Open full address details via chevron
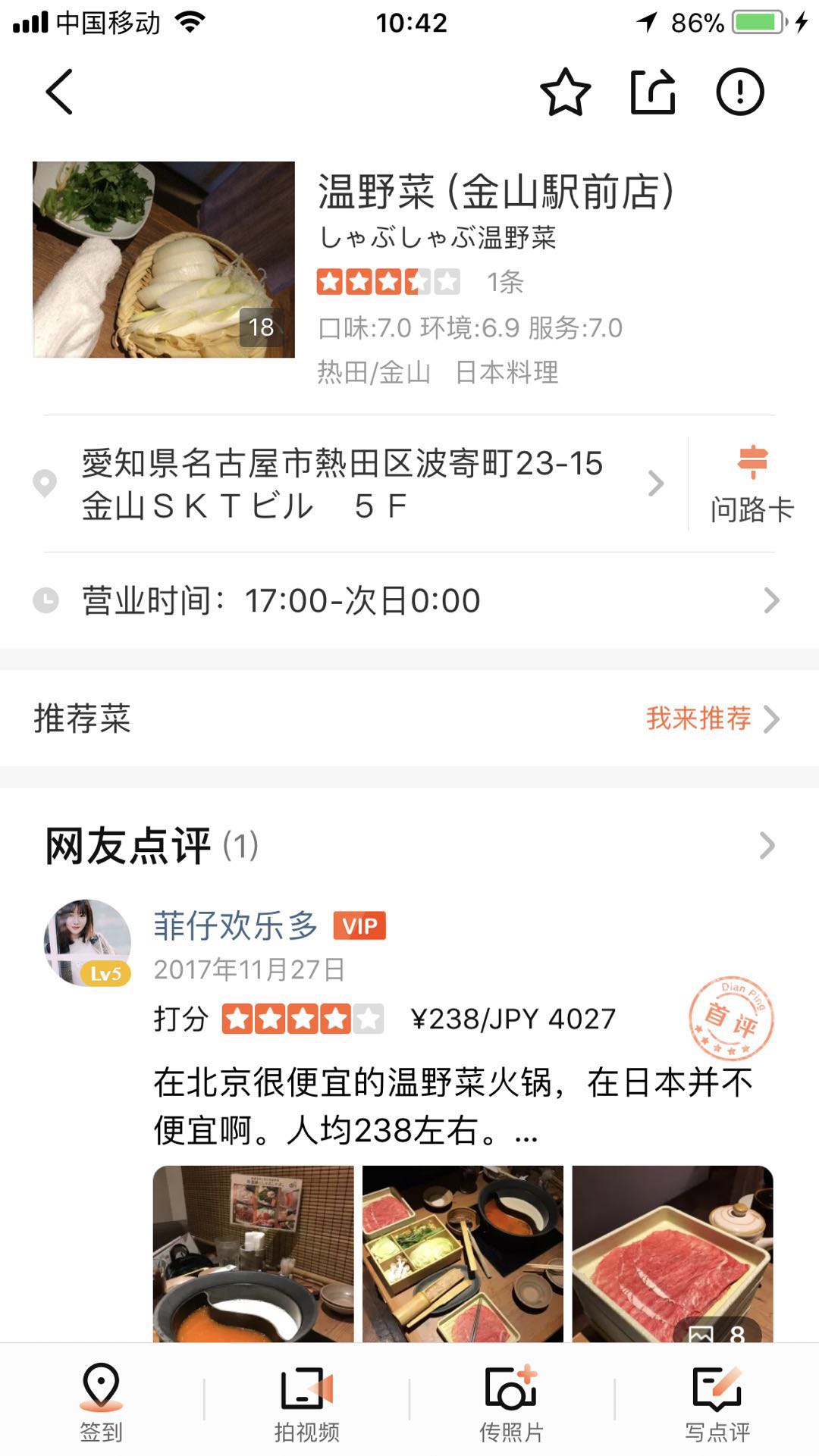This screenshot has width=819, height=1456. [654, 483]
